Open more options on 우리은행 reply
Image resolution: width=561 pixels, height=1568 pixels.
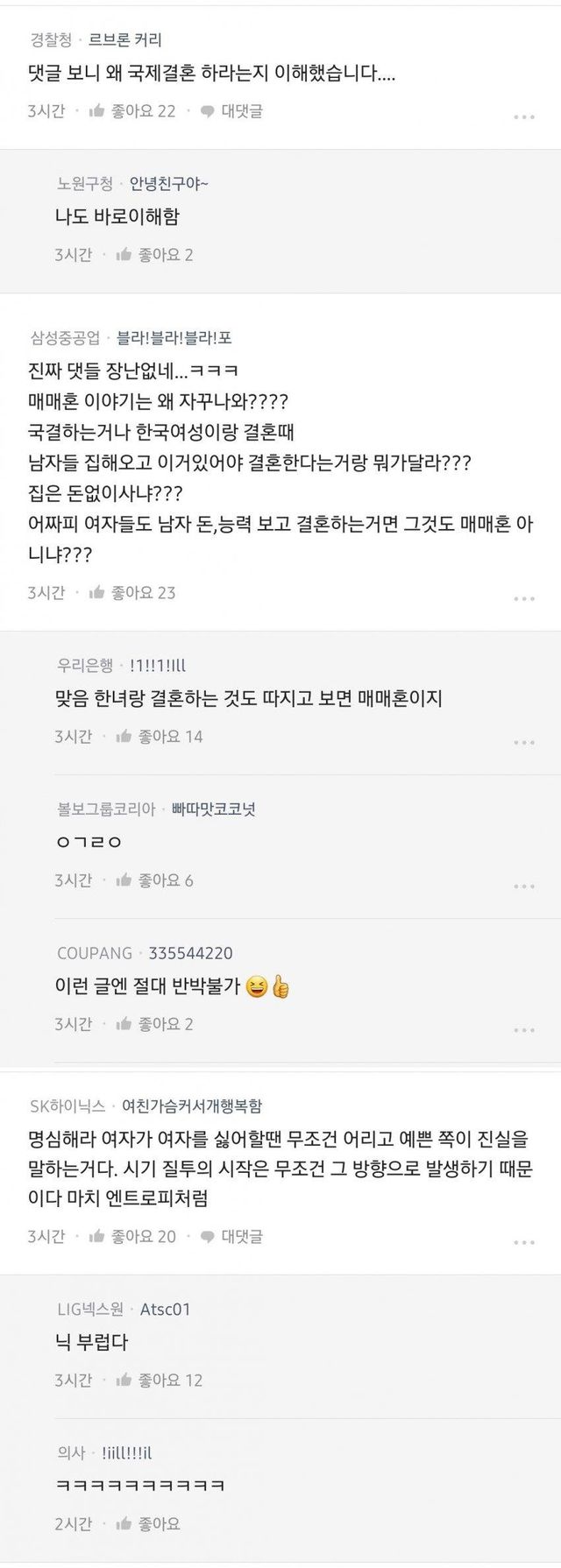click(523, 742)
